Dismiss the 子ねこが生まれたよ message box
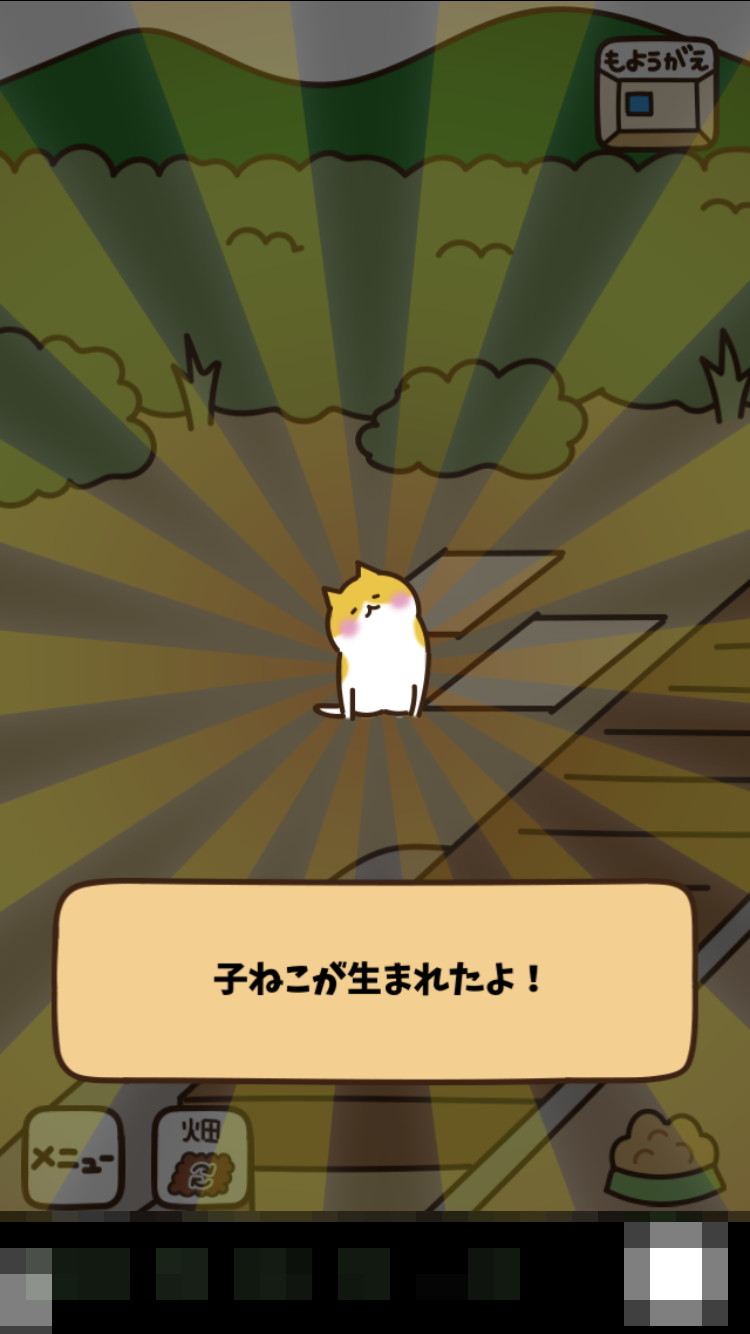750x1334 pixels. coord(374,980)
